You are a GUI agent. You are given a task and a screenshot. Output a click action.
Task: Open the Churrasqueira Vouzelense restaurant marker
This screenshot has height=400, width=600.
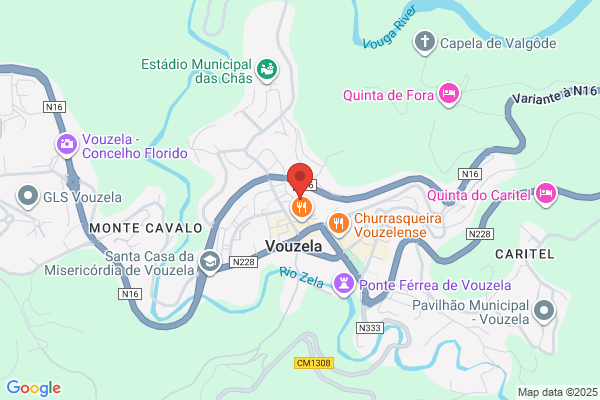[339, 225]
